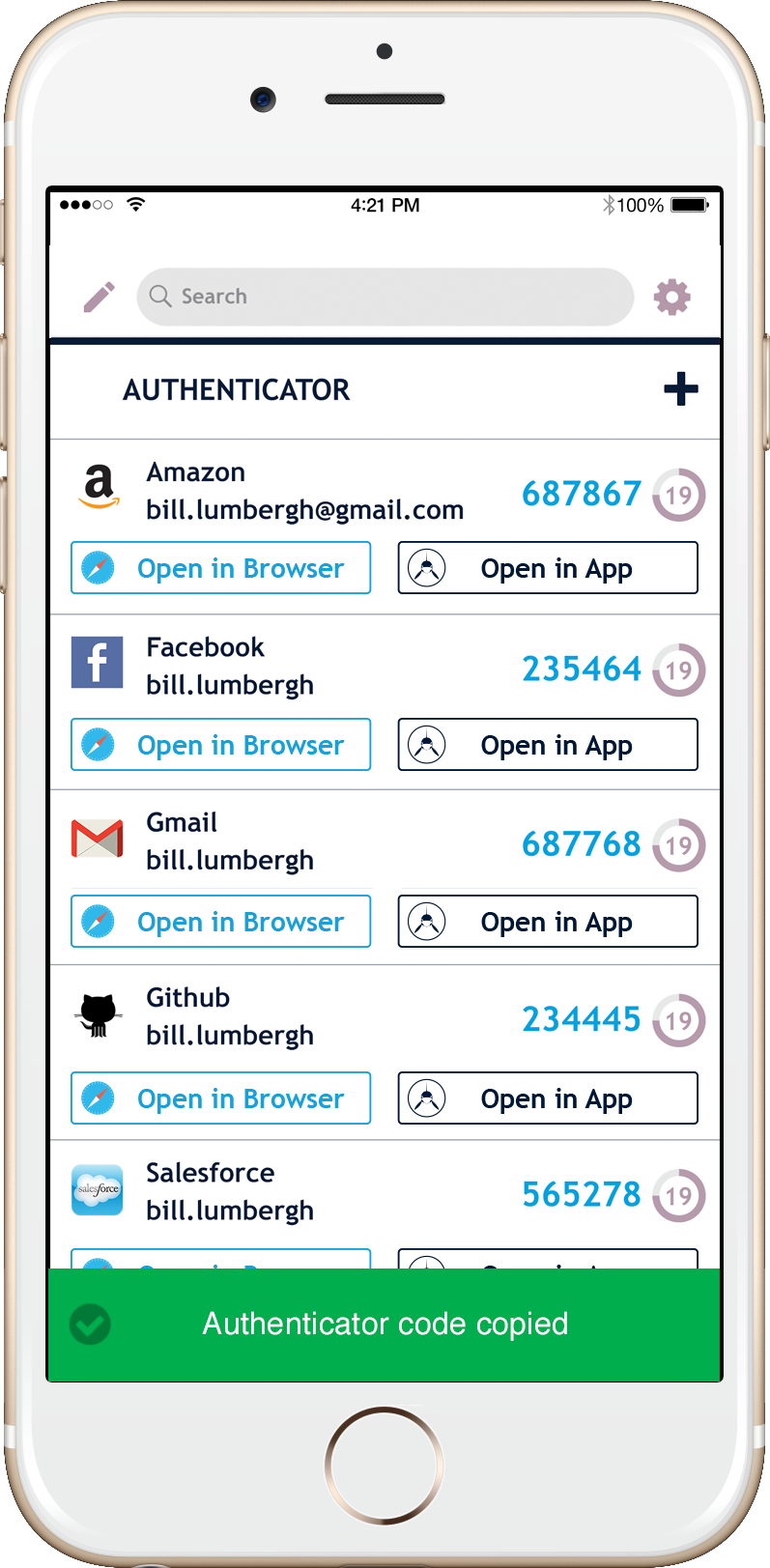Copy the Facebook code 235464
The image size is (770, 1568).
581,669
